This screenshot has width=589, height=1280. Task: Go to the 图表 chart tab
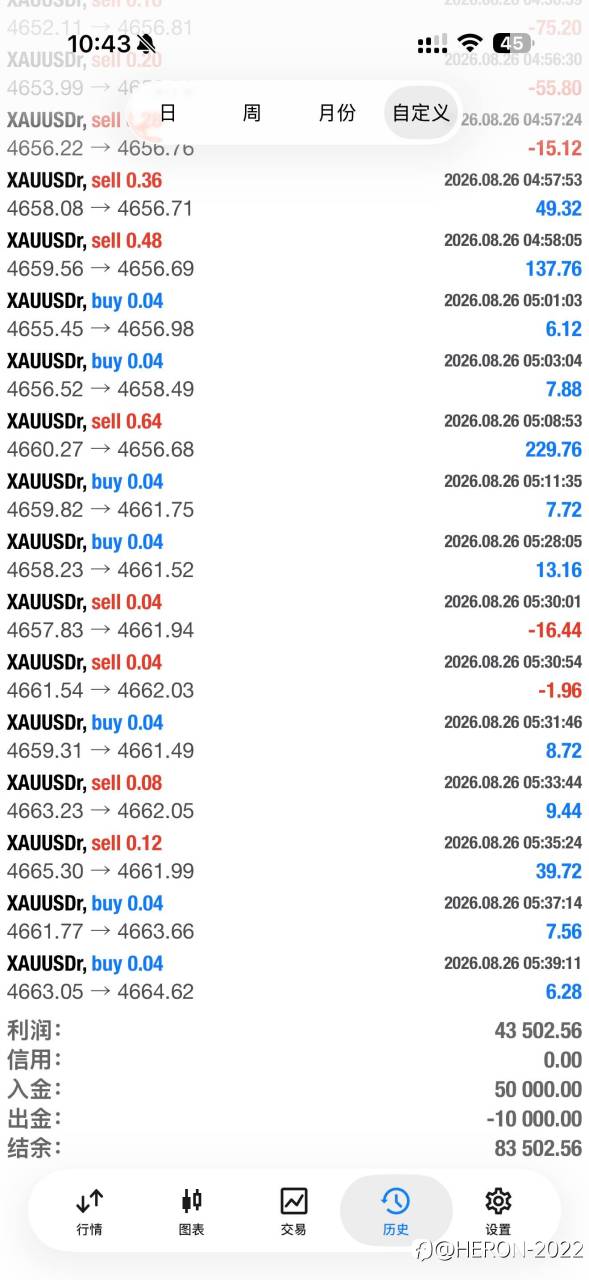tap(192, 1211)
